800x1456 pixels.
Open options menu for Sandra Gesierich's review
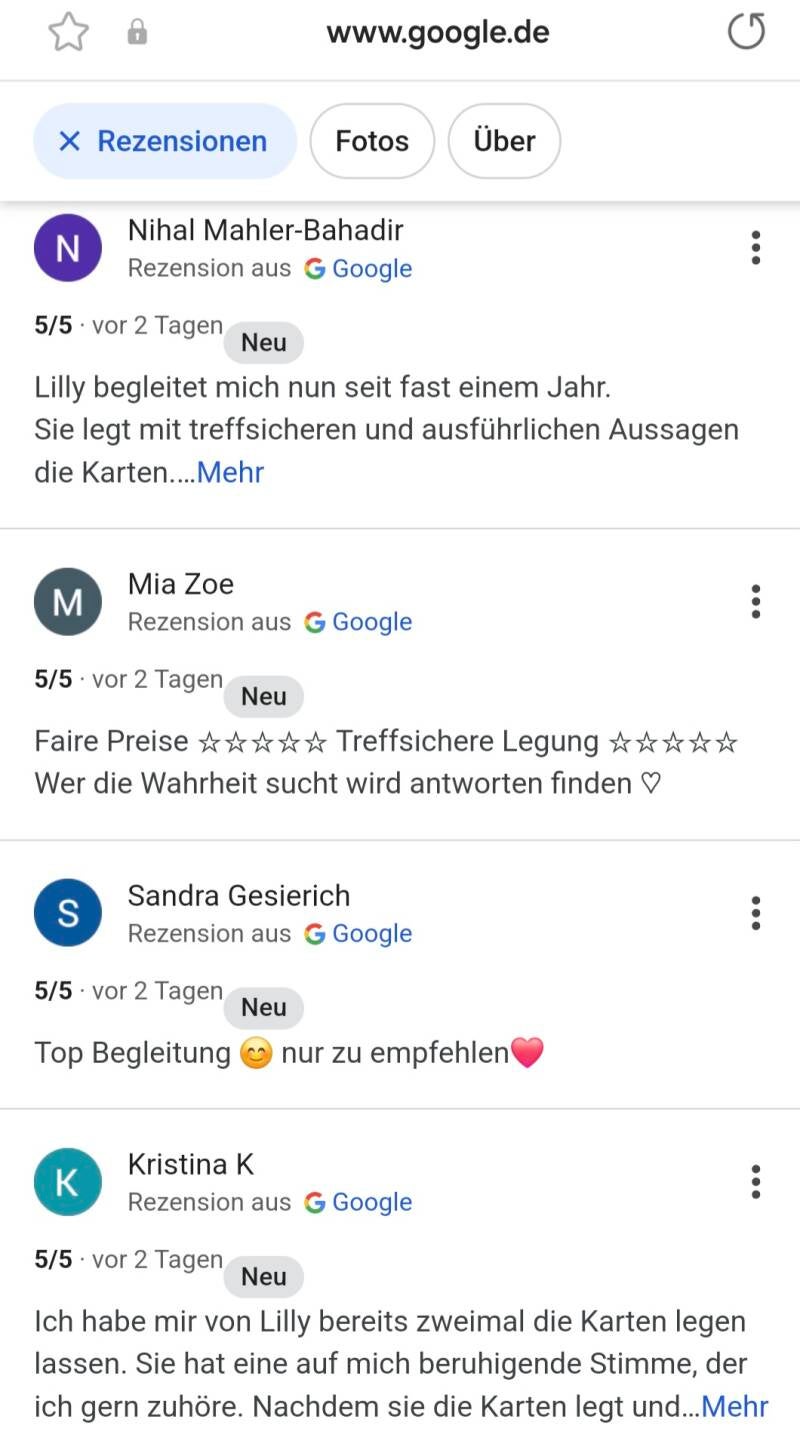tap(755, 912)
